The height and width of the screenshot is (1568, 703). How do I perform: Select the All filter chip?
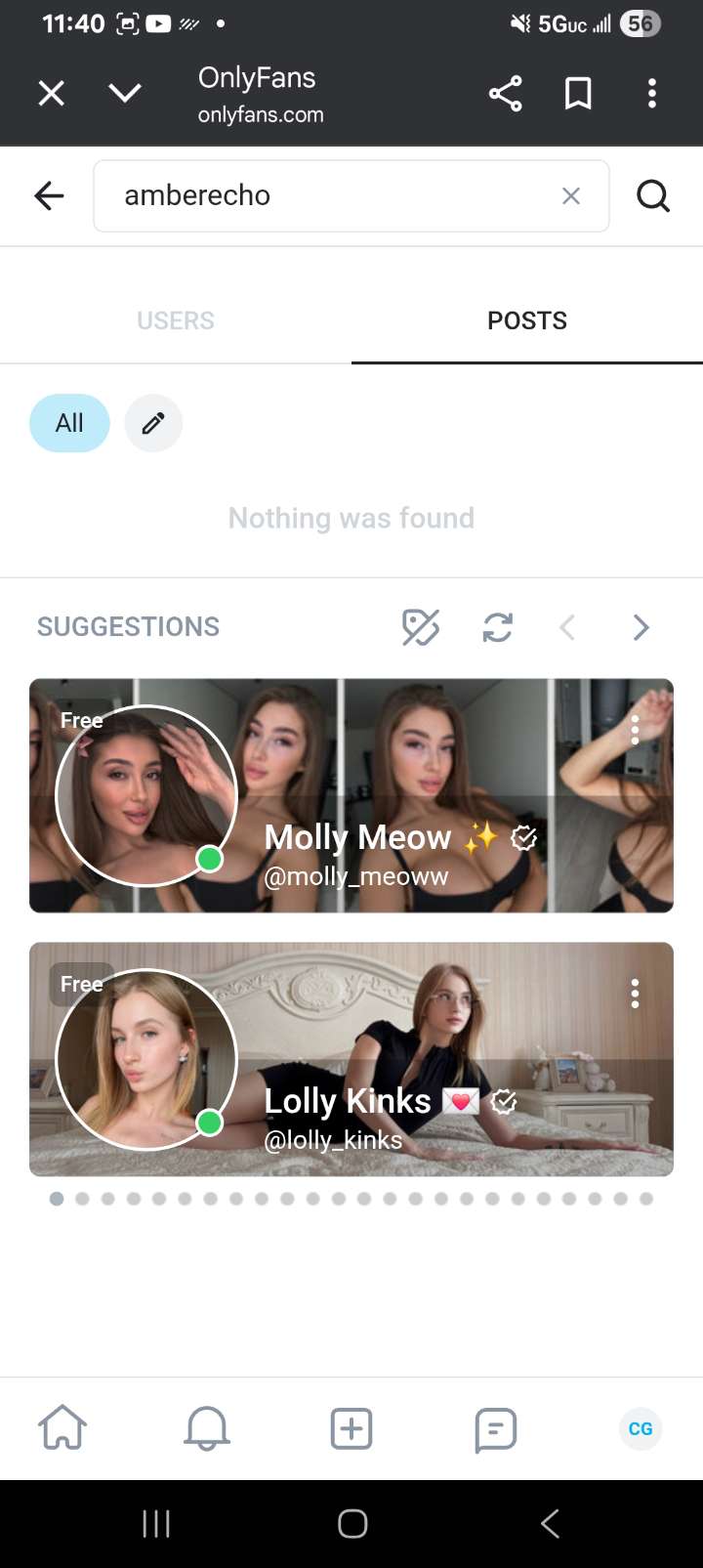(69, 423)
